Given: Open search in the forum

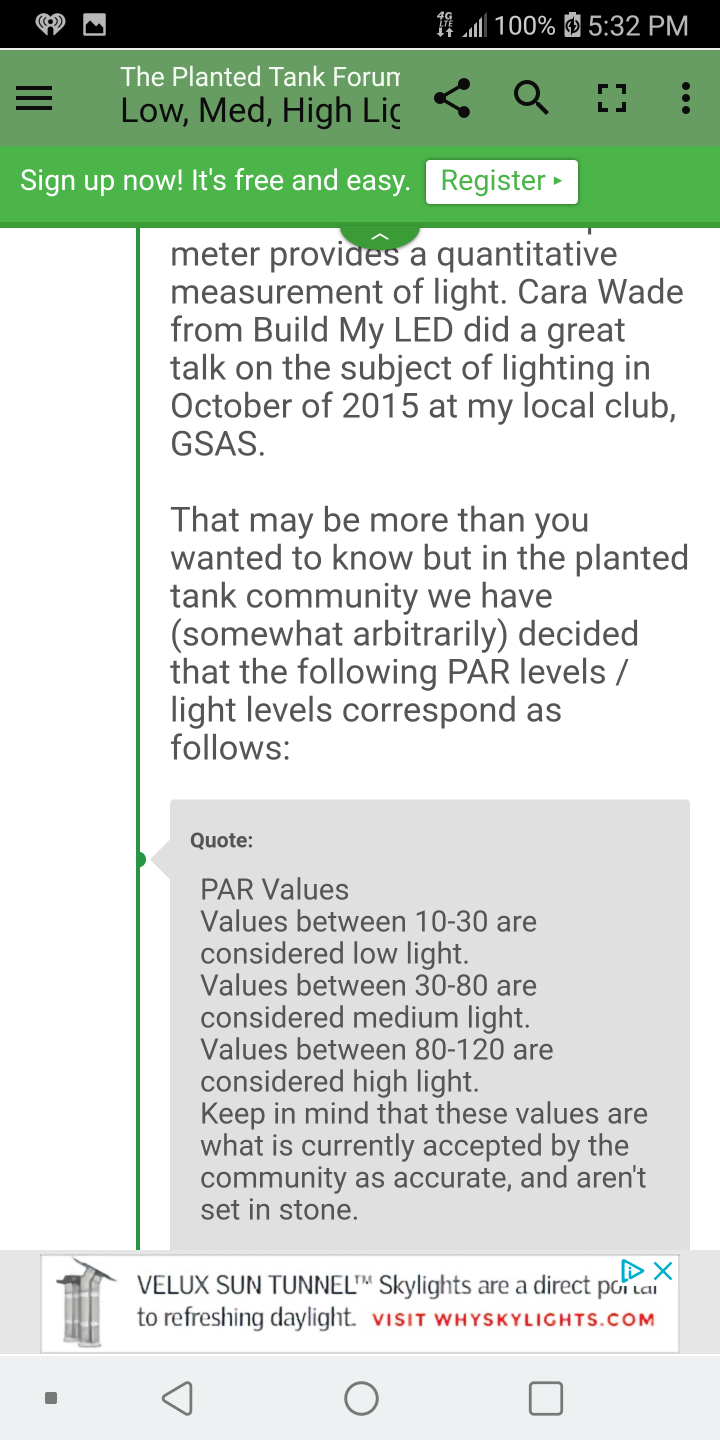Looking at the screenshot, I should (x=531, y=98).
